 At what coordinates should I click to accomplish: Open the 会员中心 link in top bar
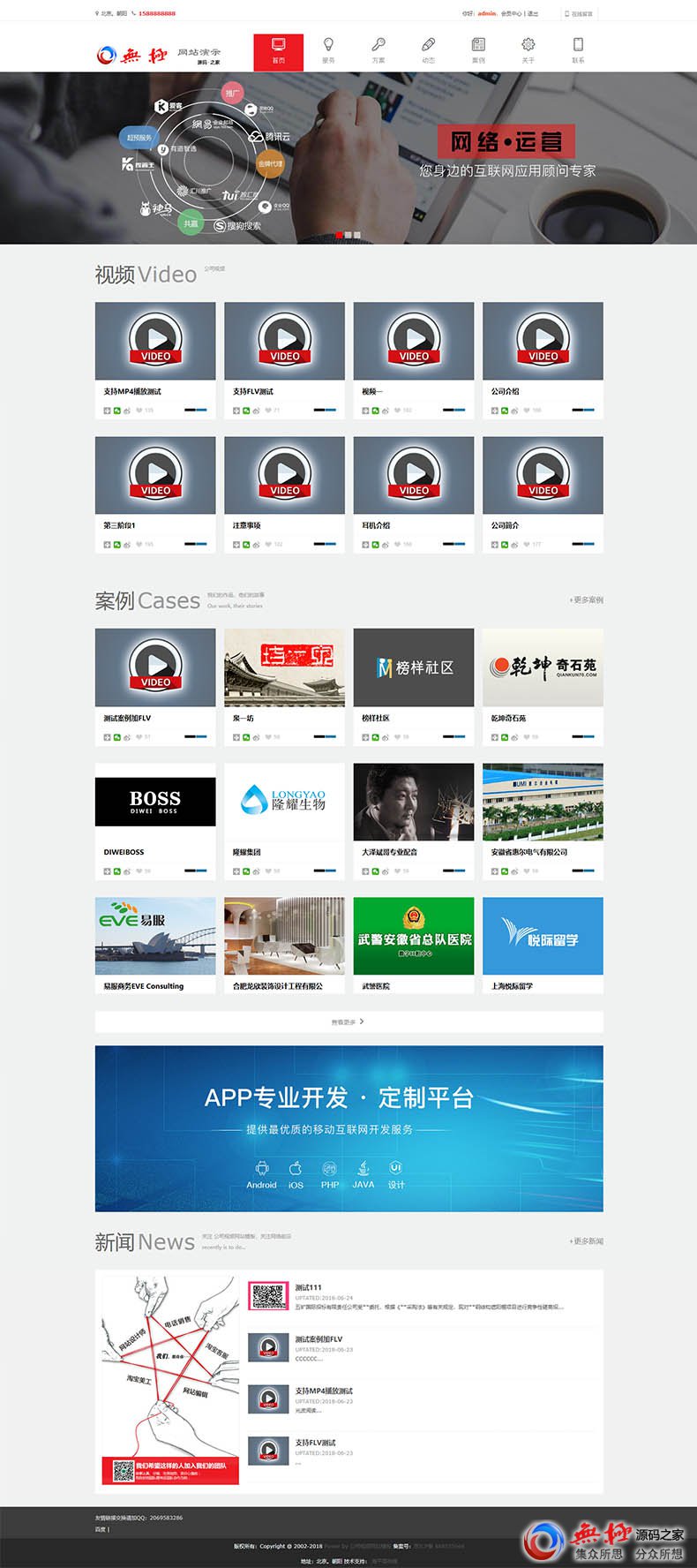pos(512,14)
